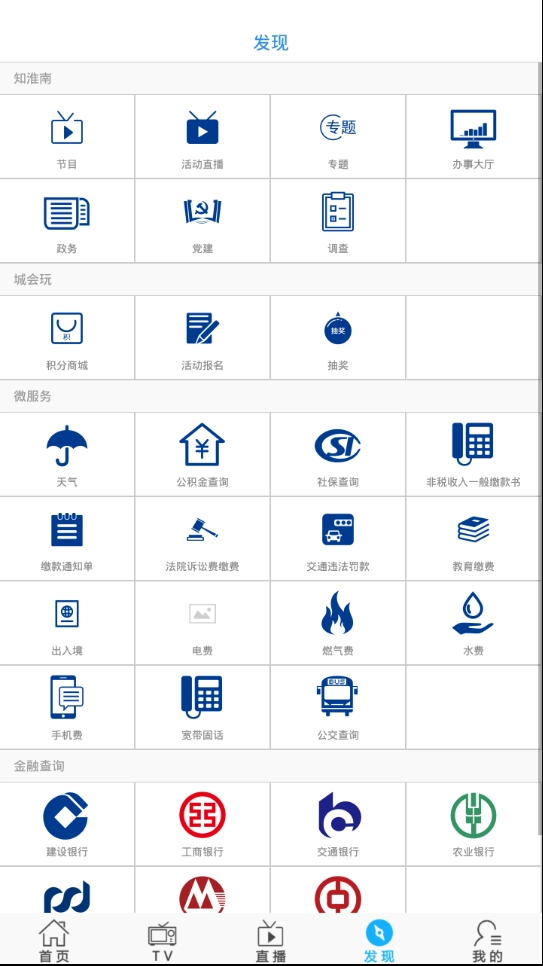
Task: Open 社保查询 social security query
Action: [338, 455]
